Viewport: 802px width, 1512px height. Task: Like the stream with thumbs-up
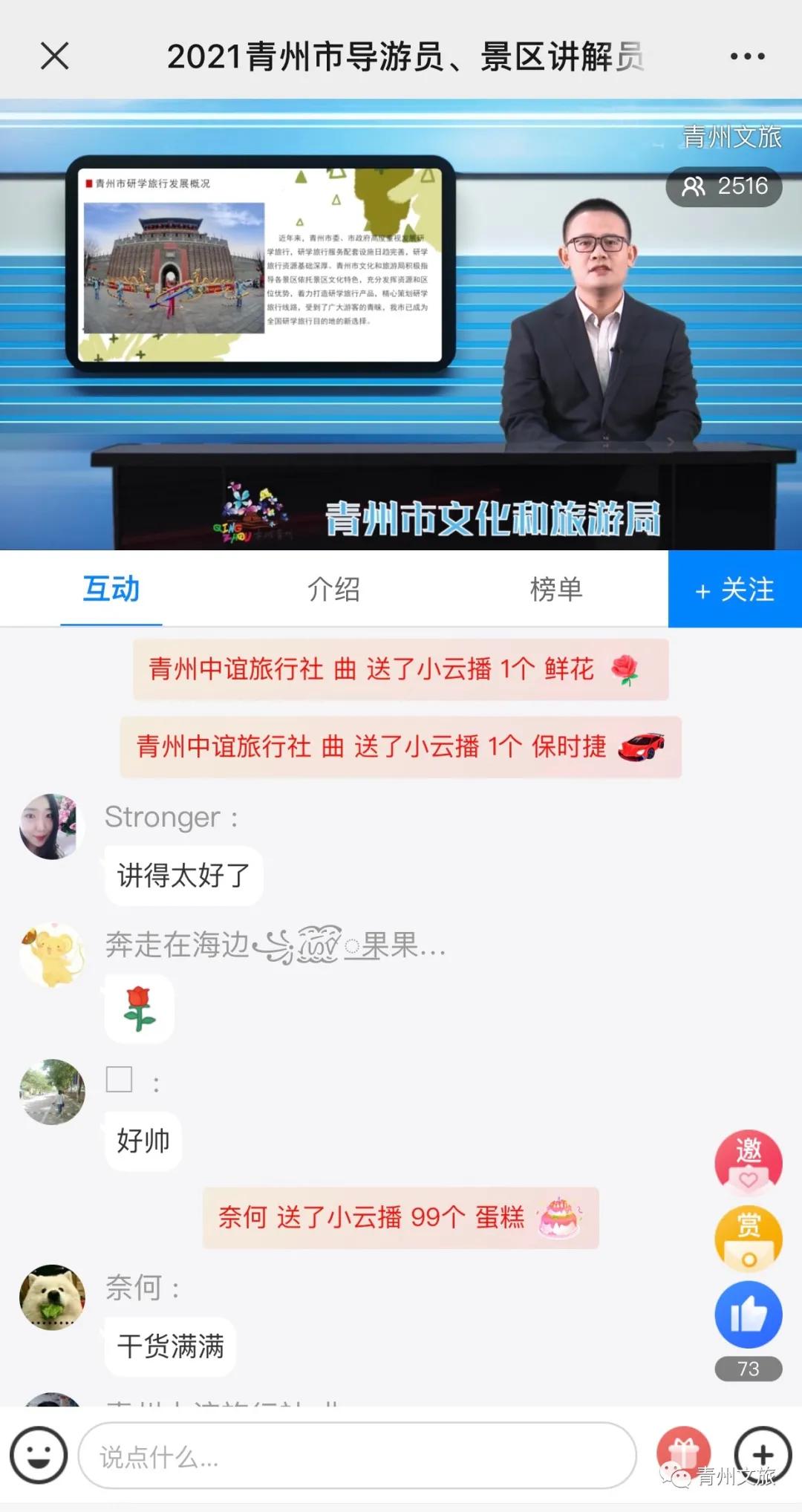click(x=748, y=1314)
